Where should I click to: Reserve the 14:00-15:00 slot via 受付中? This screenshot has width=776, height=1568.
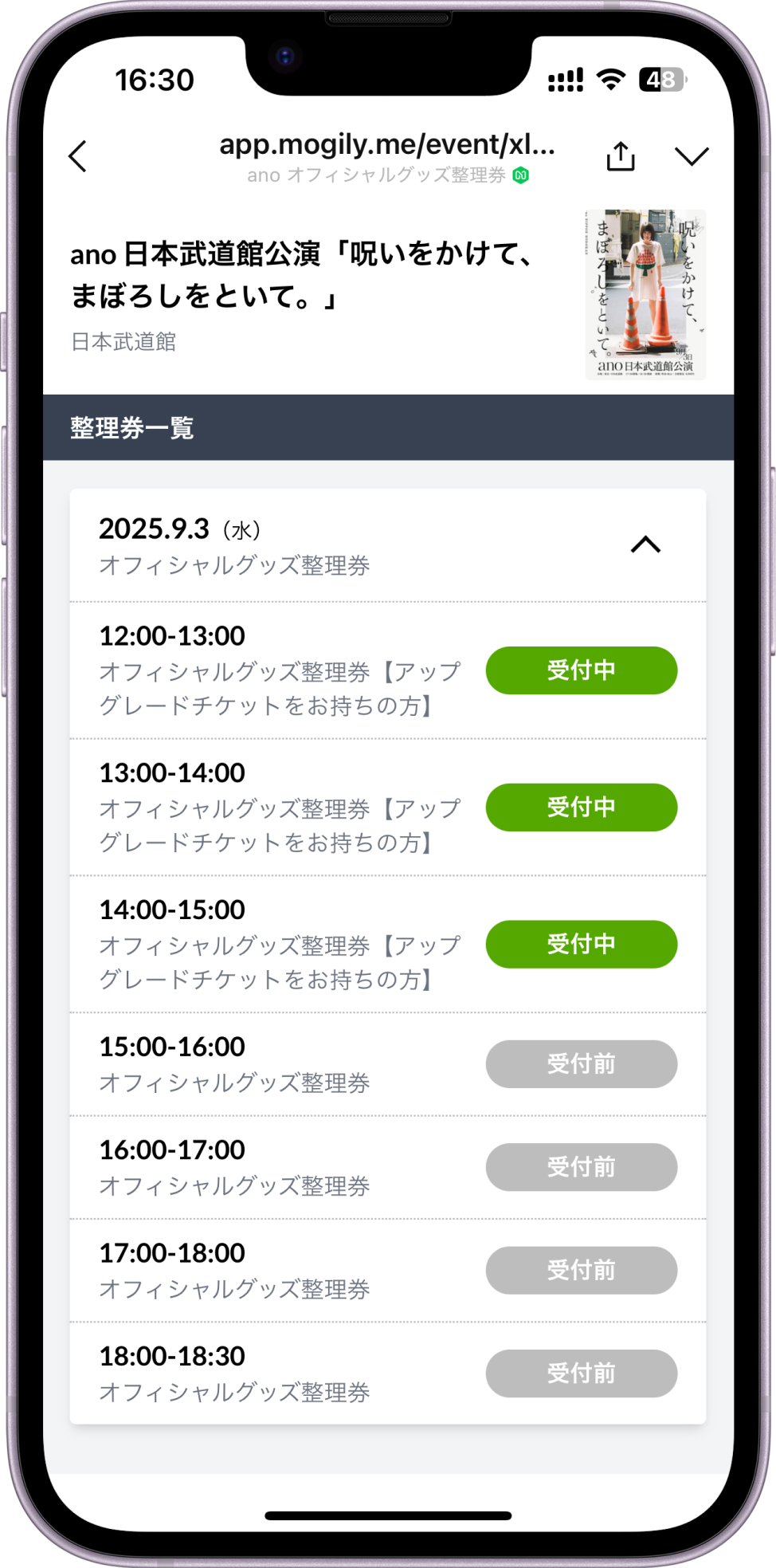click(582, 945)
